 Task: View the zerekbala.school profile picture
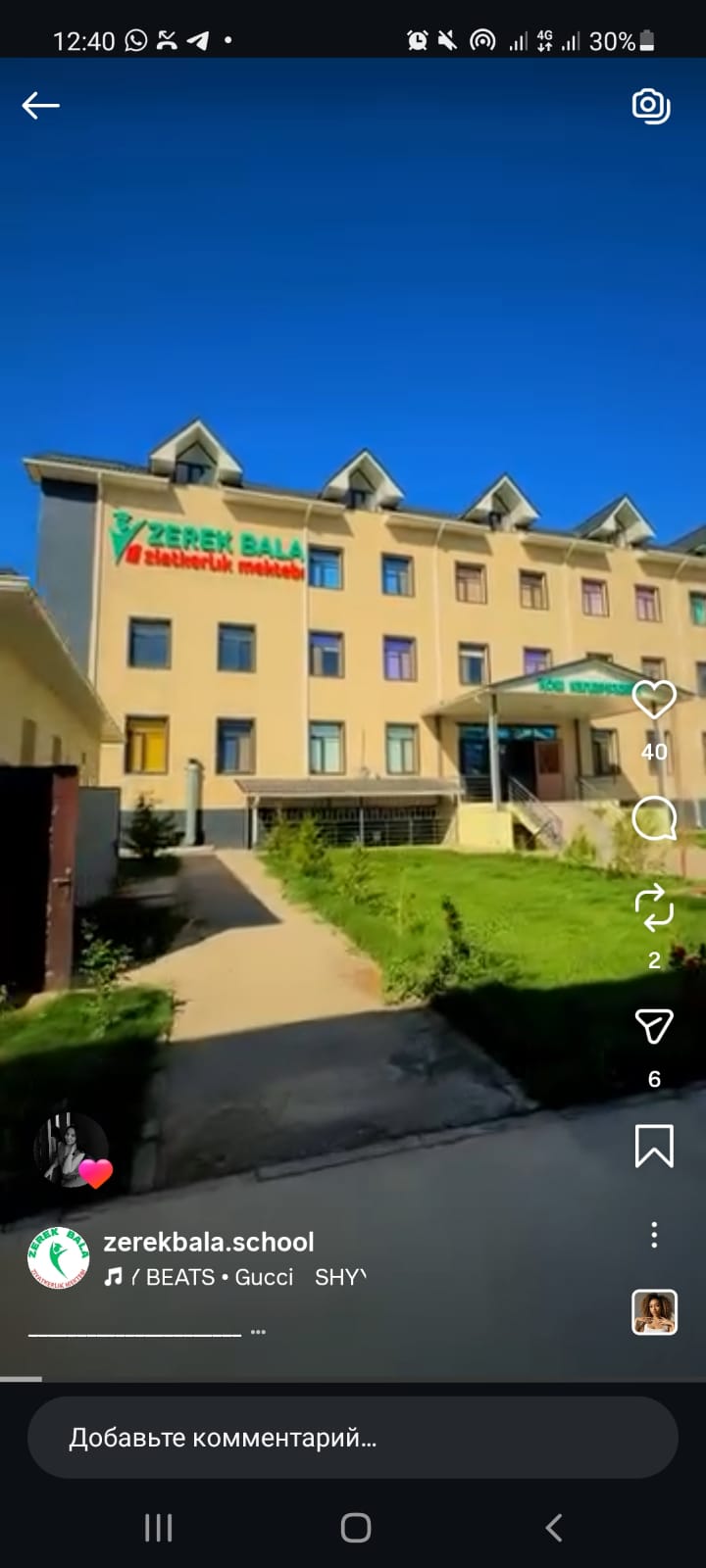pos(59,1257)
